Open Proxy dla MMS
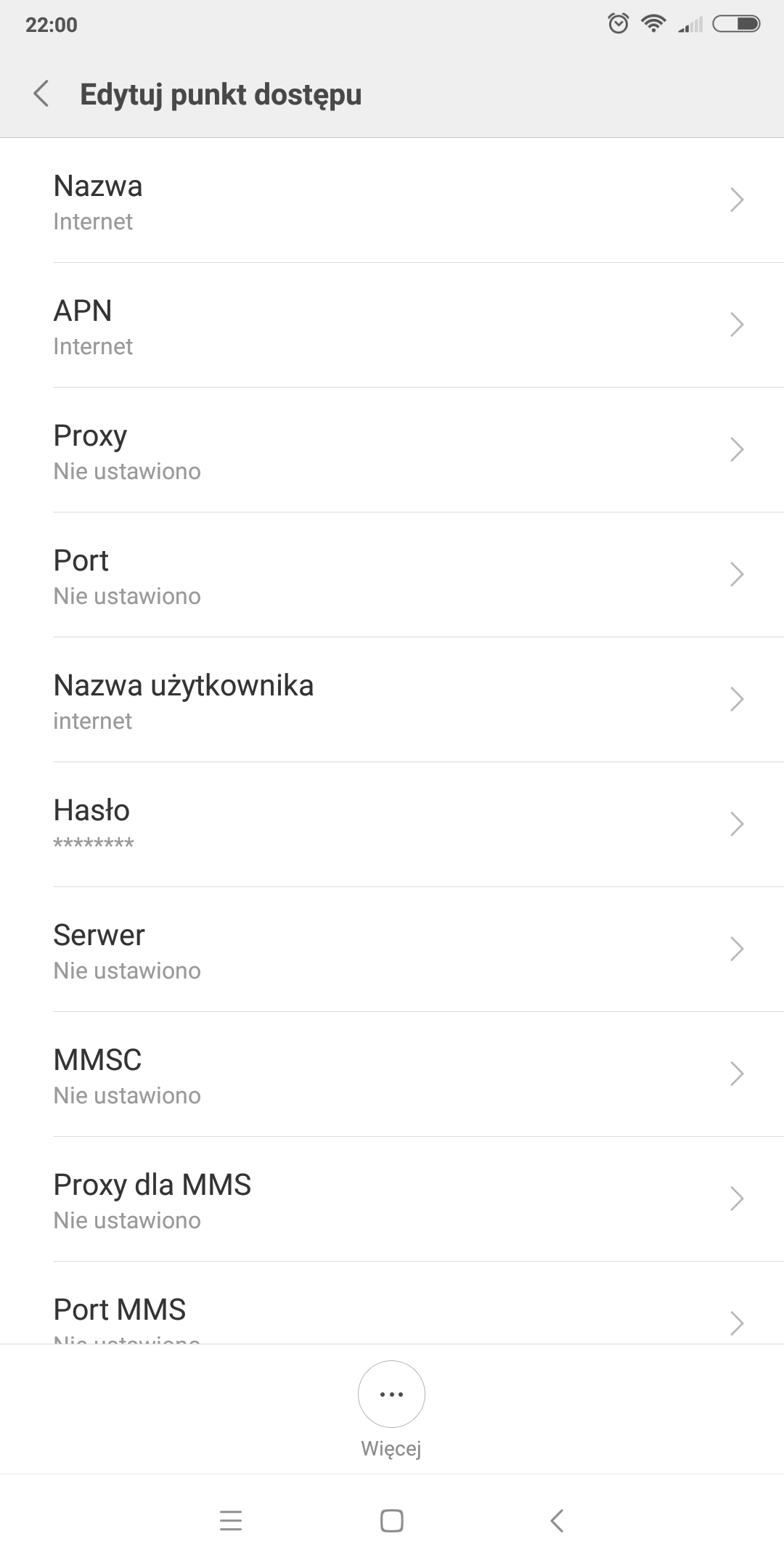 392,1199
